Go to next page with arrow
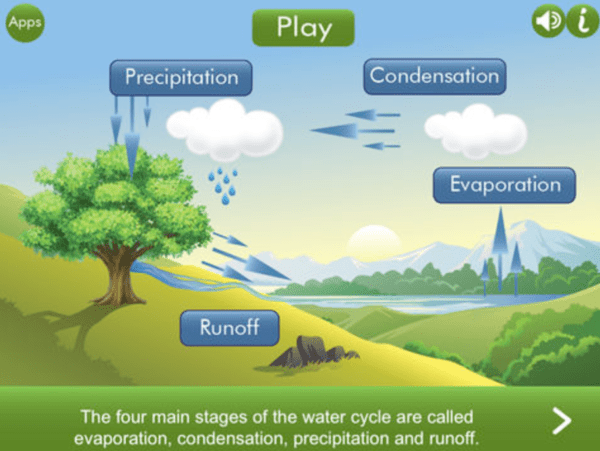This screenshot has height=451, width=600. click(x=562, y=421)
